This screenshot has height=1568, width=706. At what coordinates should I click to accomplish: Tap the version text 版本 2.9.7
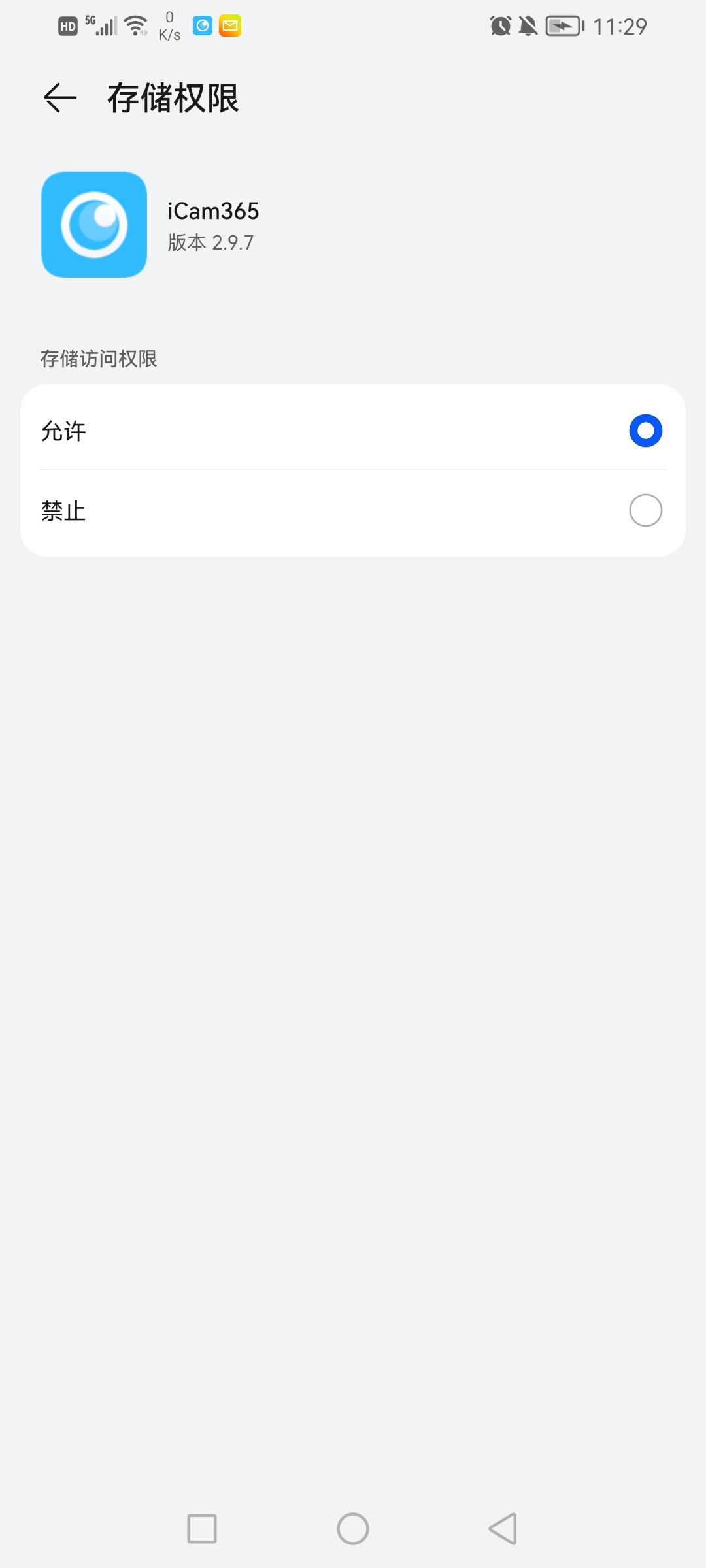point(209,242)
